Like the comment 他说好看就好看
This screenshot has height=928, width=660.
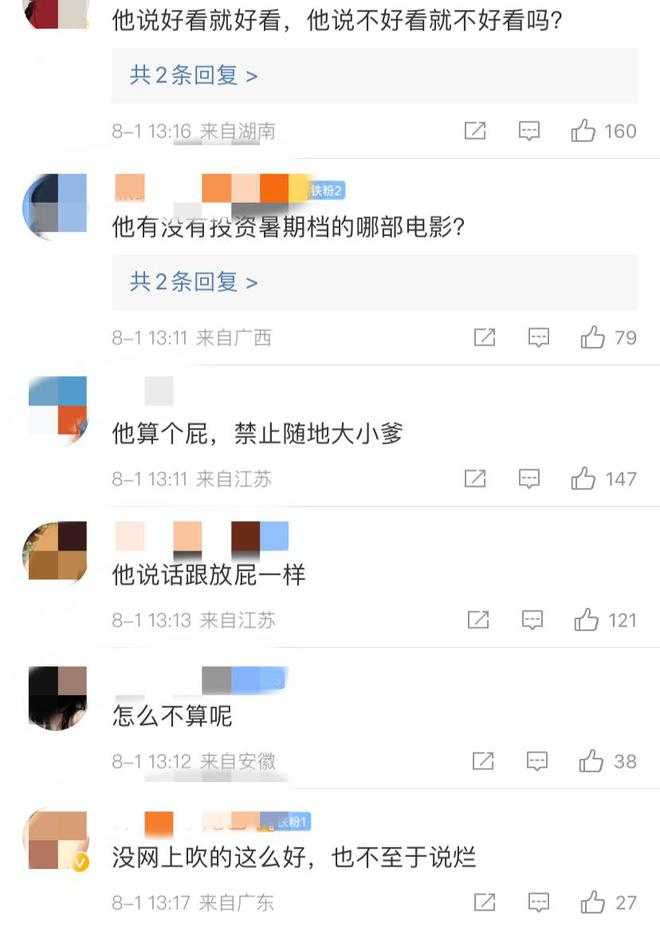[583, 131]
